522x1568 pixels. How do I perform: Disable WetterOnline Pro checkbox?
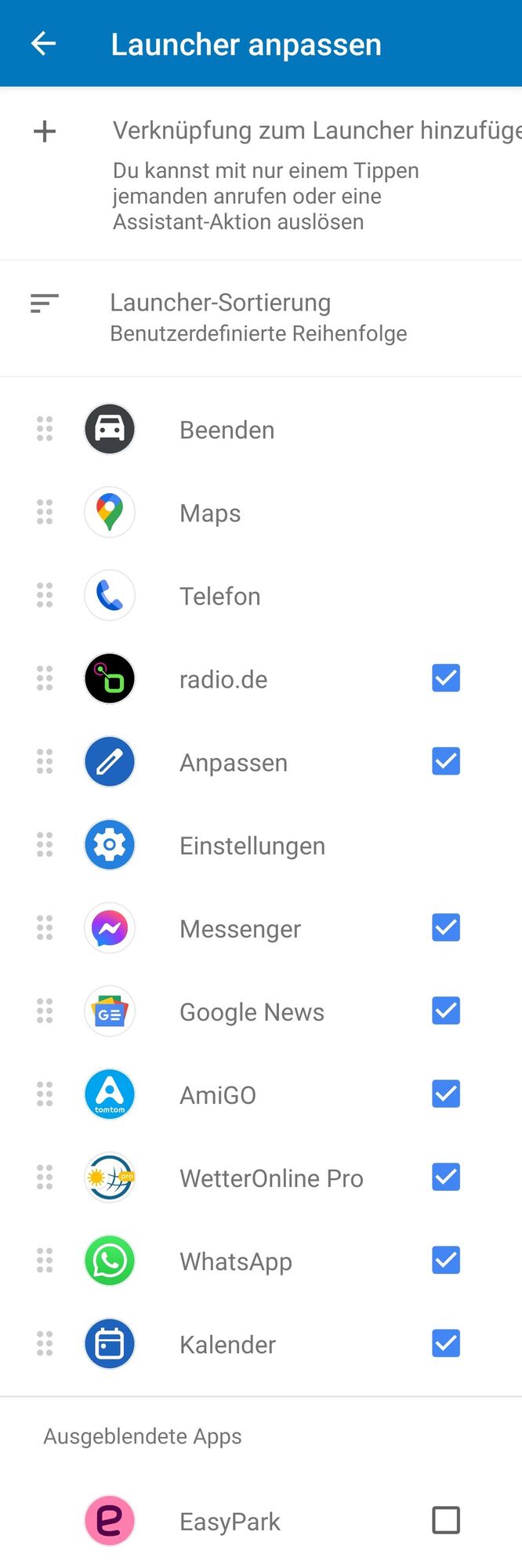tap(446, 1177)
